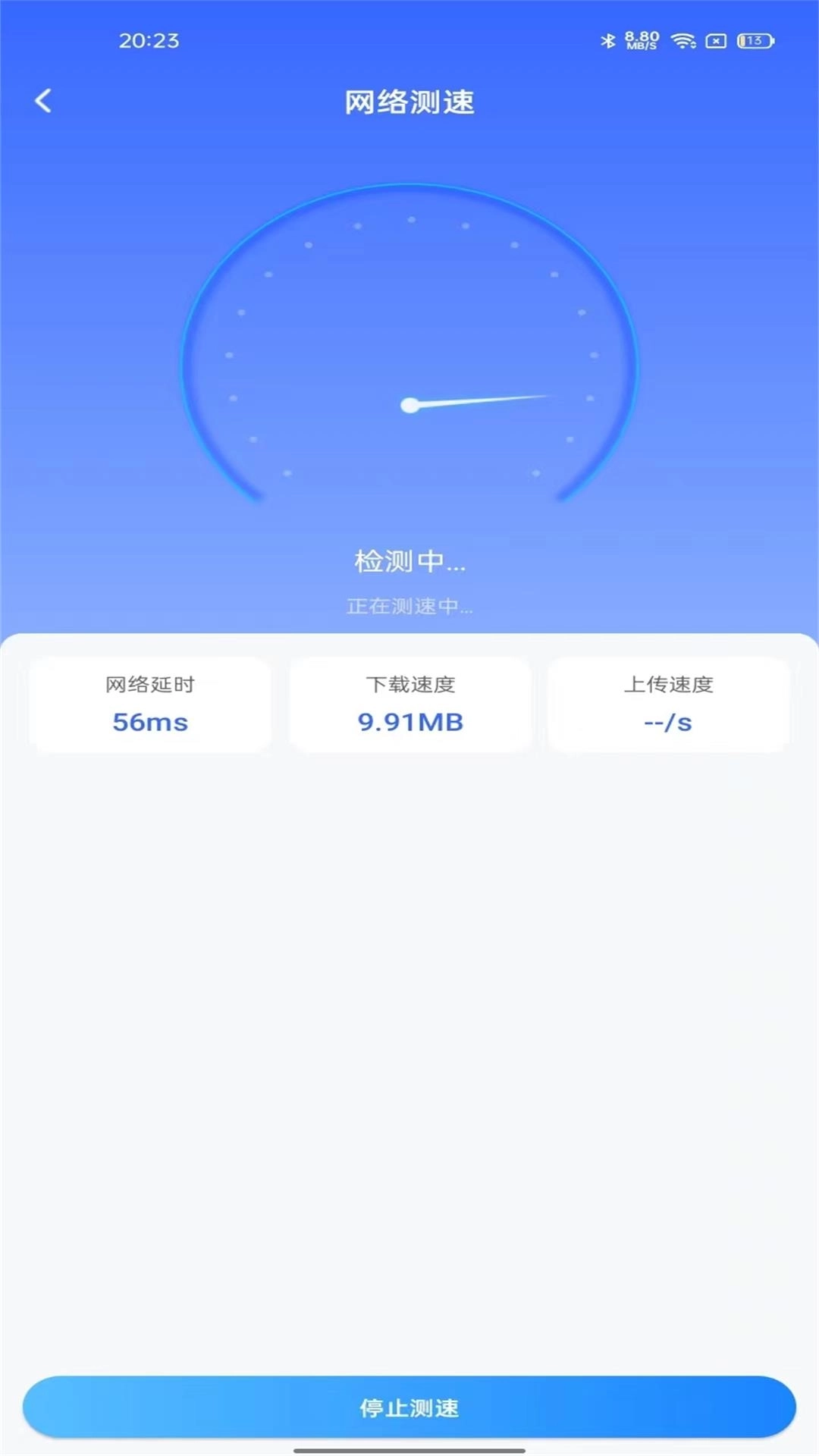819x1456 pixels.
Task: Select the 网络延时 latency card showing 56ms
Action: coord(149,704)
